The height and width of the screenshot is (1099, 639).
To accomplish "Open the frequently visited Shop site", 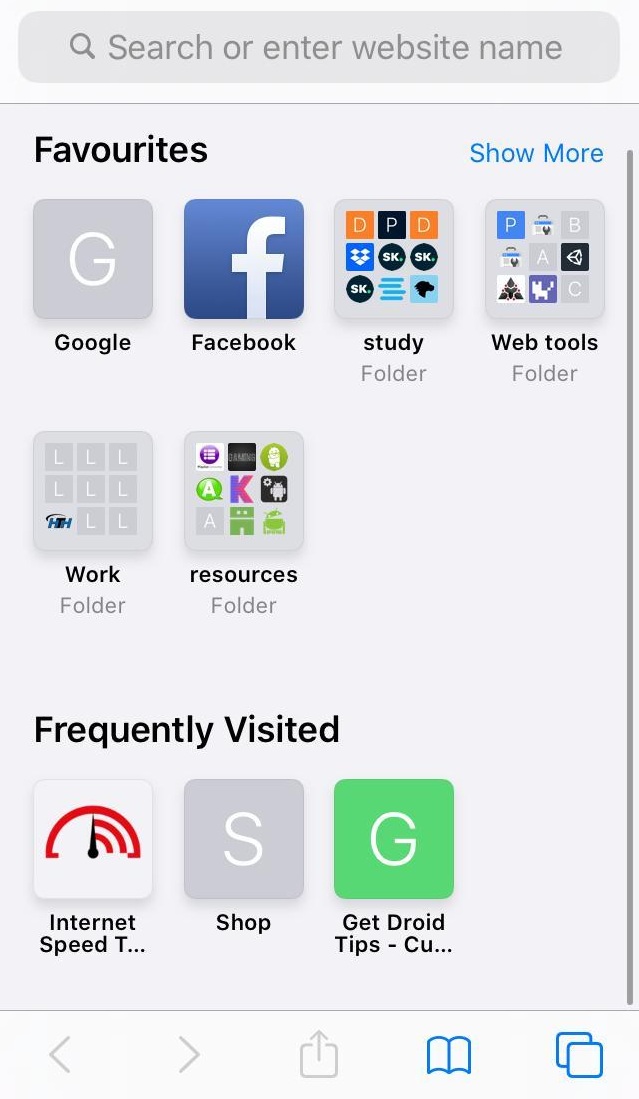I will [244, 839].
